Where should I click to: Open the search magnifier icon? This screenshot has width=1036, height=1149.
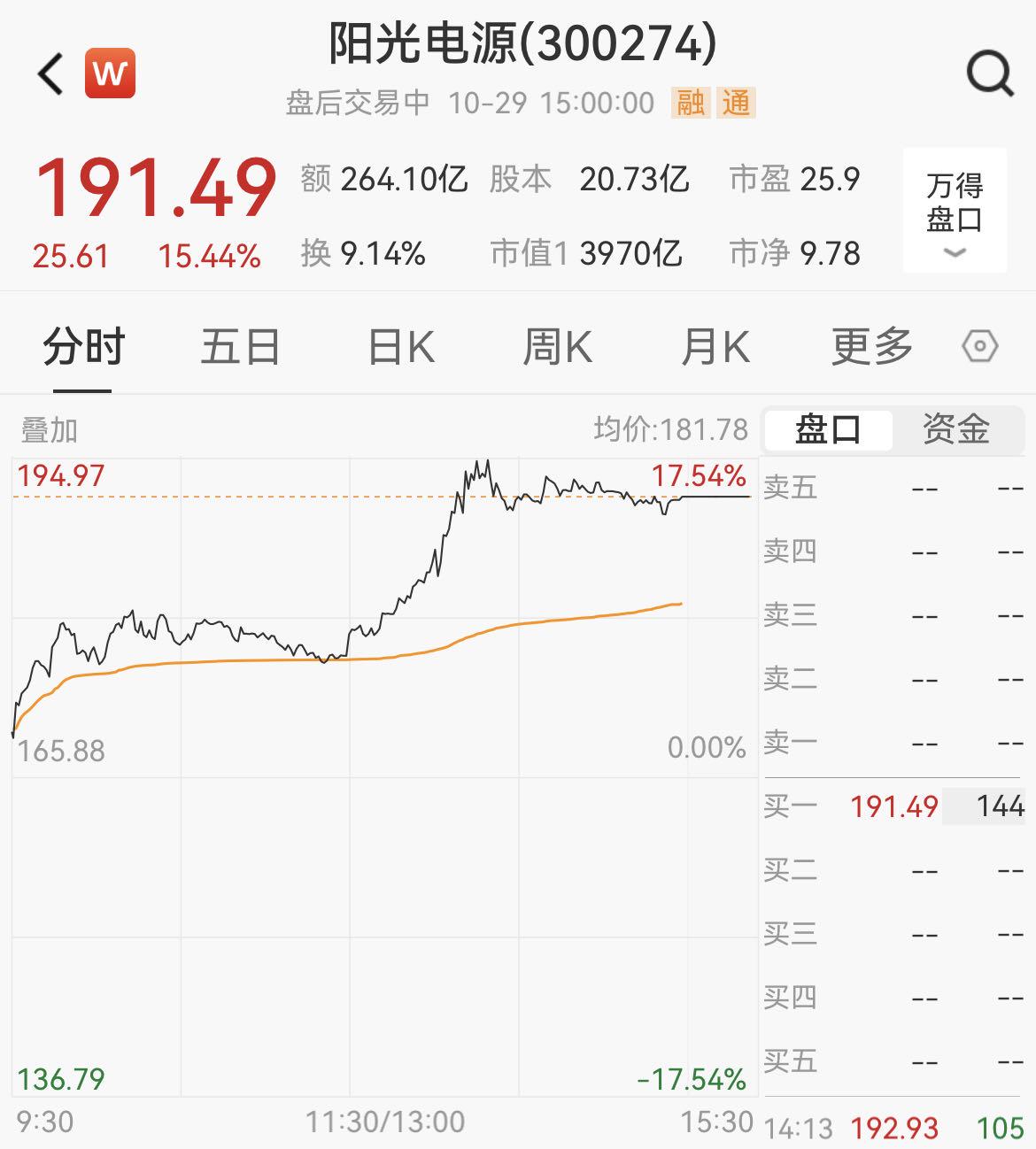coord(989,73)
